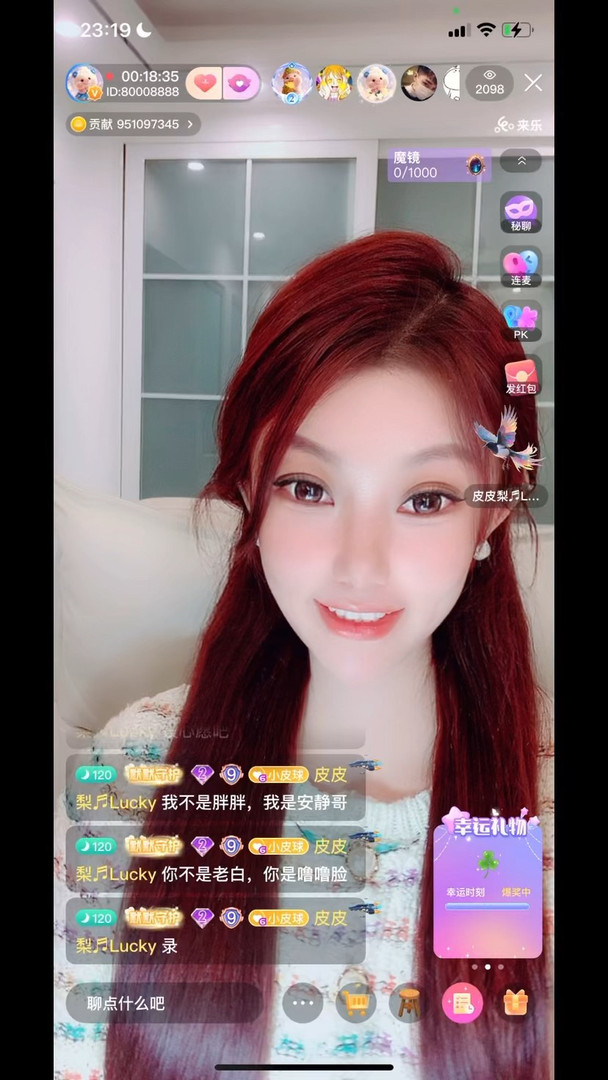This screenshot has height=1080, width=608.
Task: Open the stool seat icon
Action: pos(408,1003)
